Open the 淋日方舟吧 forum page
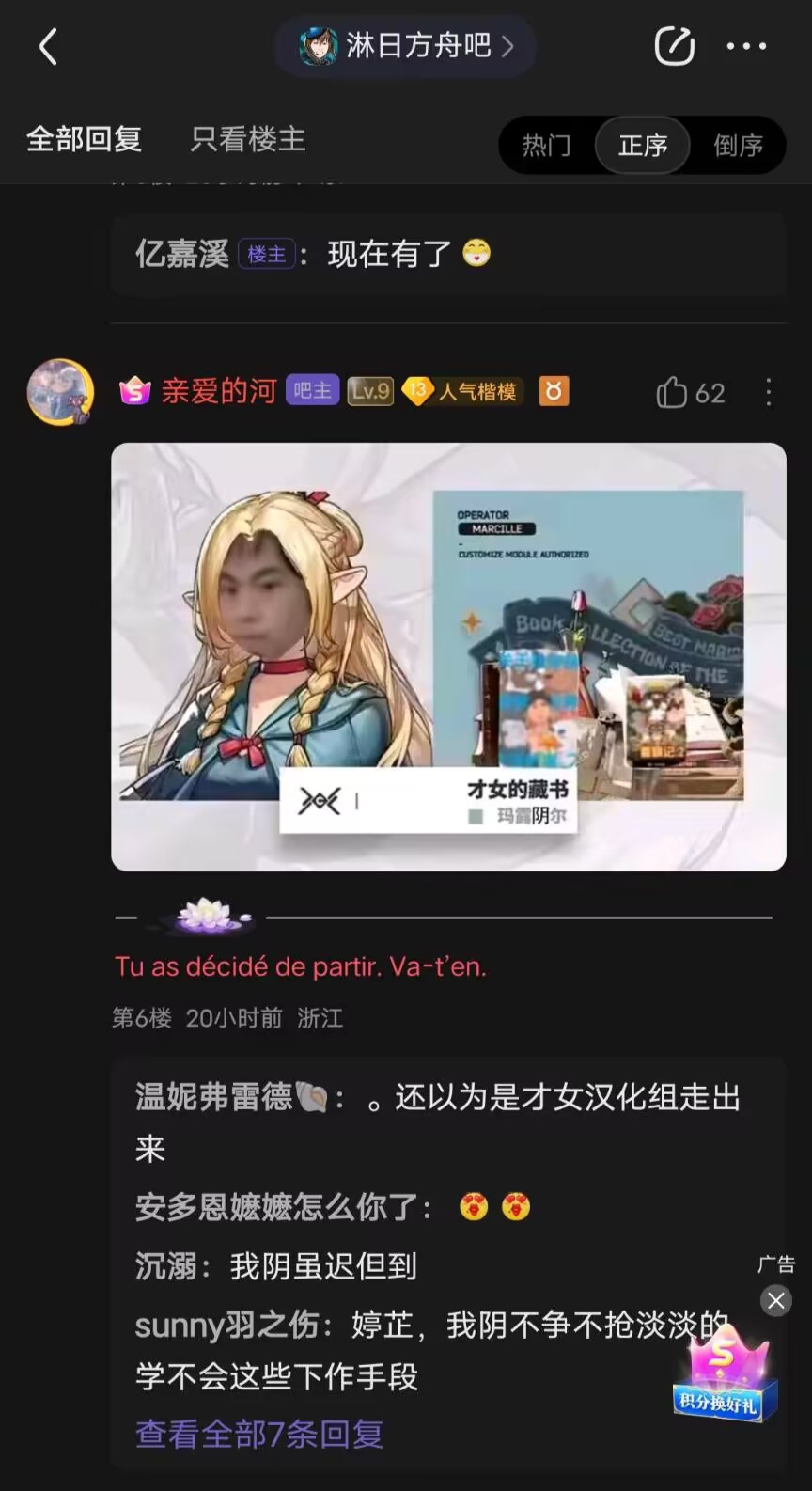 [406, 46]
